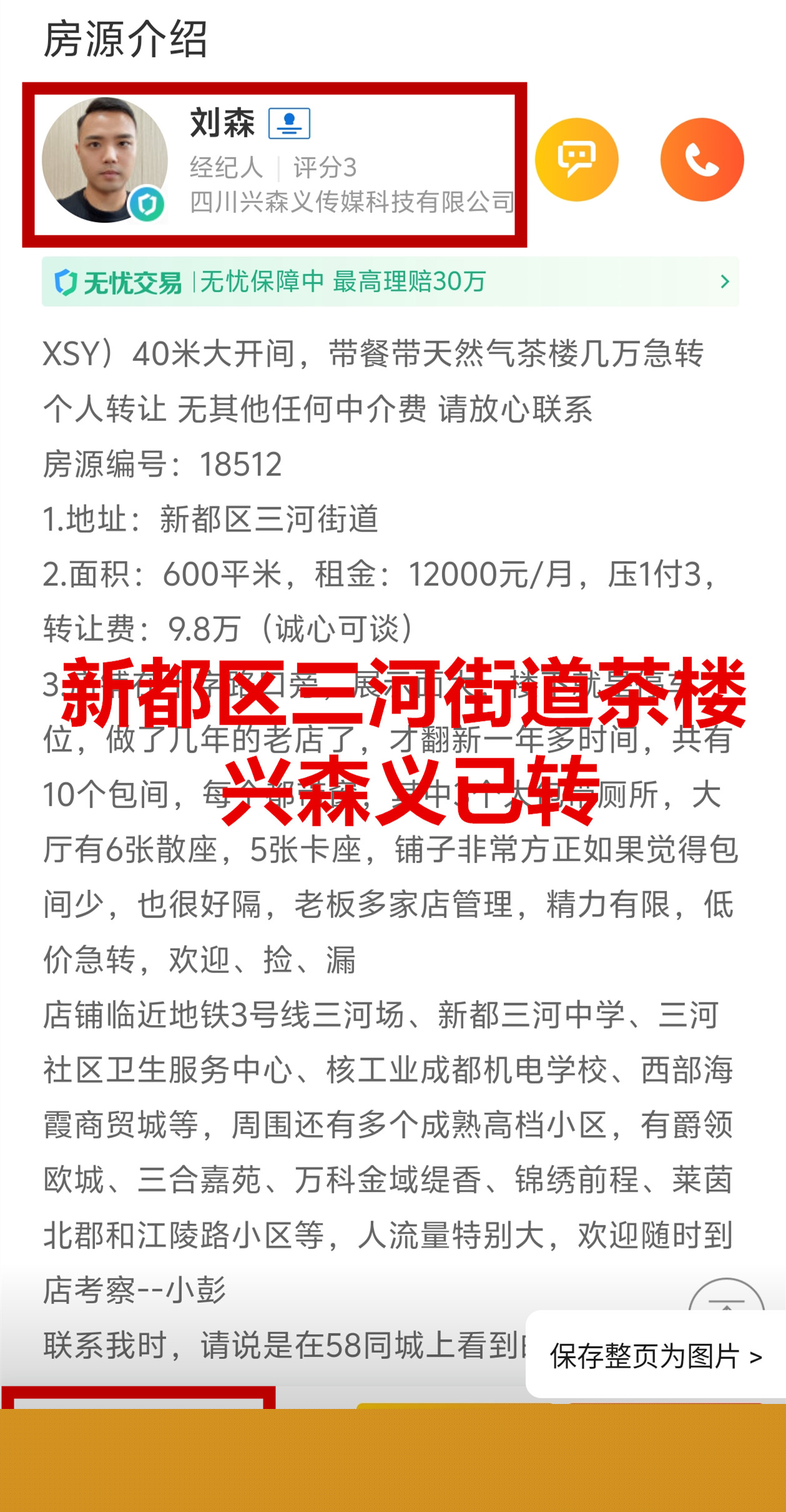Viewport: 786px width, 1512px height.
Task: Tap the back-to-top arrow button
Action: [x=726, y=1296]
